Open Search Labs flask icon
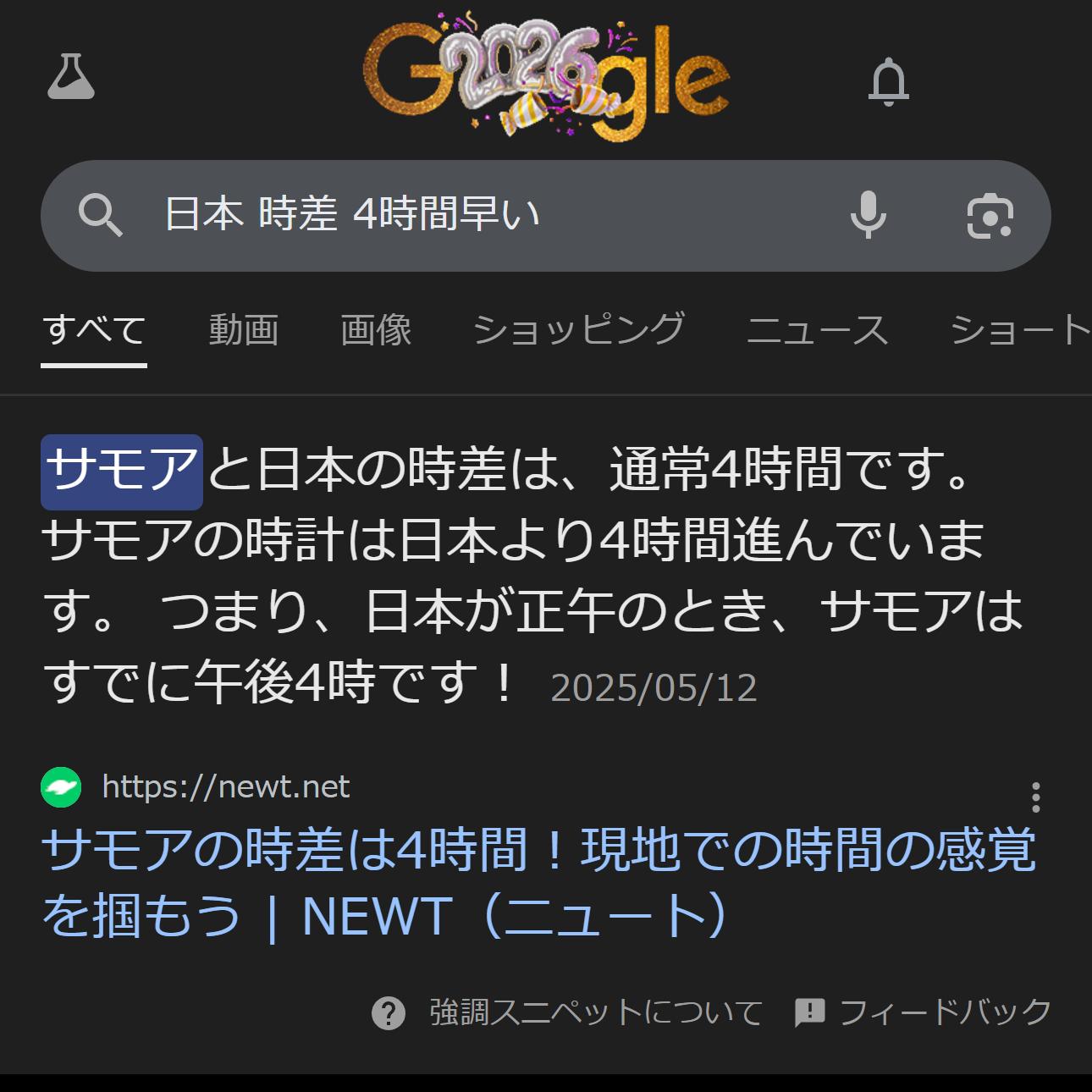The height and width of the screenshot is (1092, 1092). coord(71,77)
